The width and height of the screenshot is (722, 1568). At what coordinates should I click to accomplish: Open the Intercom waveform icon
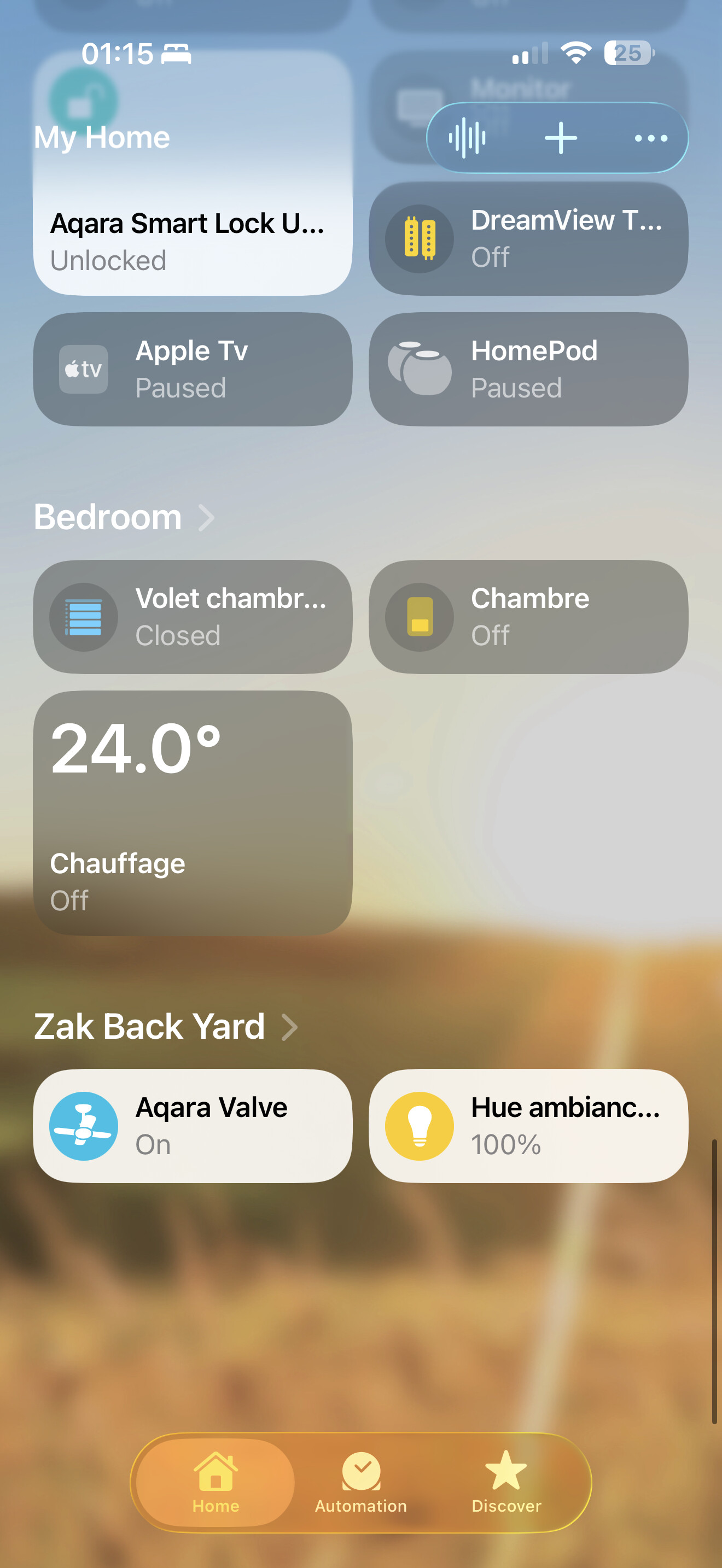[x=467, y=138]
